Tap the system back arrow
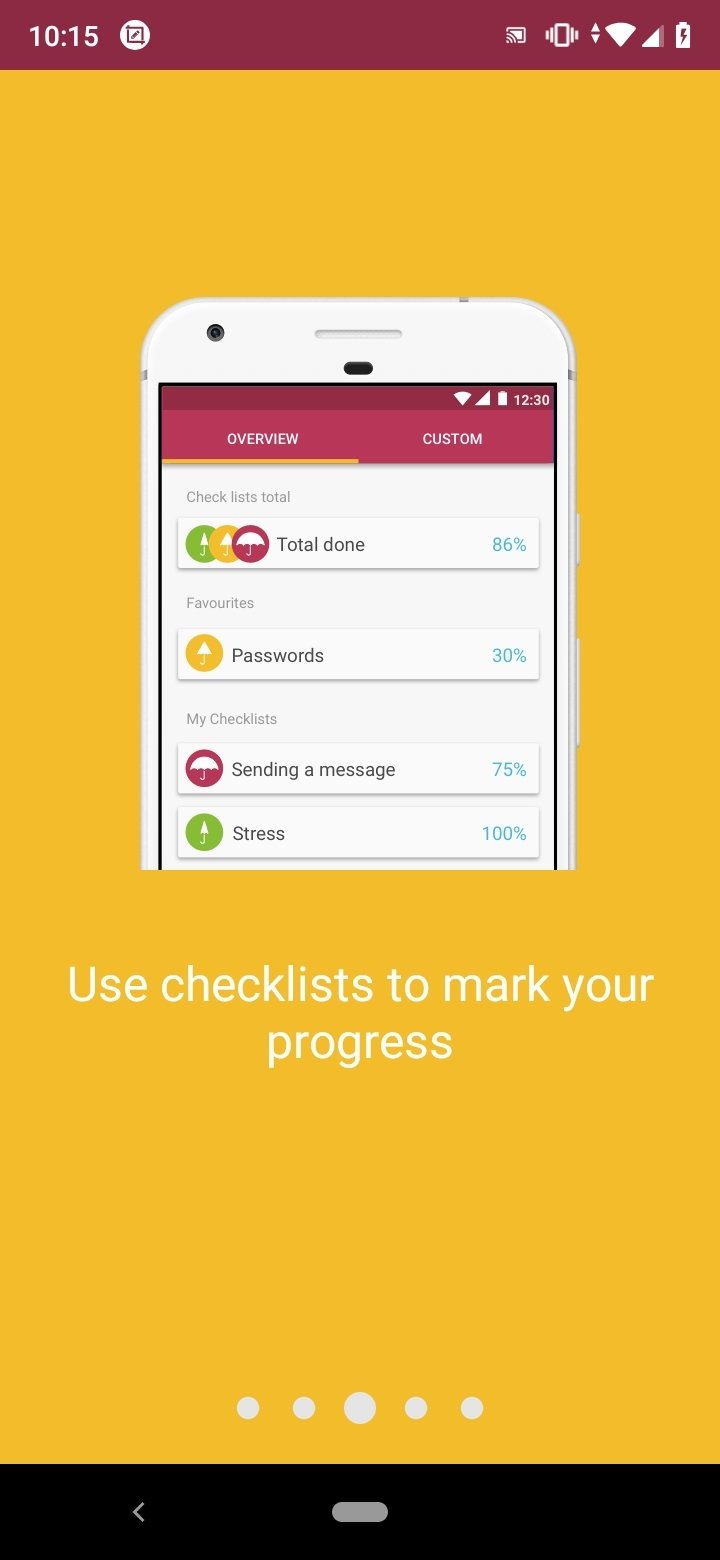This screenshot has width=720, height=1560. [139, 1512]
